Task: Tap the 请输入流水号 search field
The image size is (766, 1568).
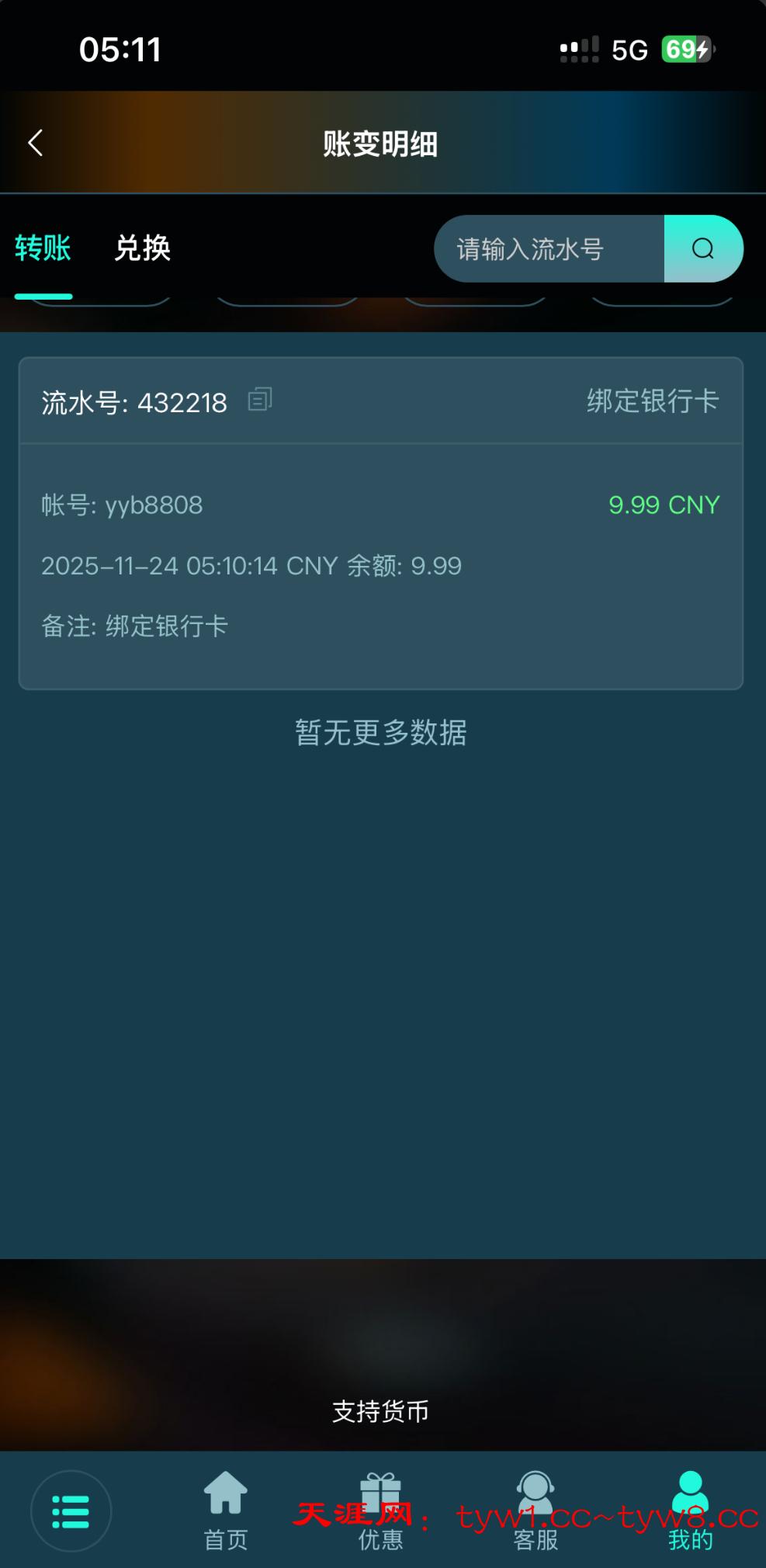Action: coord(548,249)
